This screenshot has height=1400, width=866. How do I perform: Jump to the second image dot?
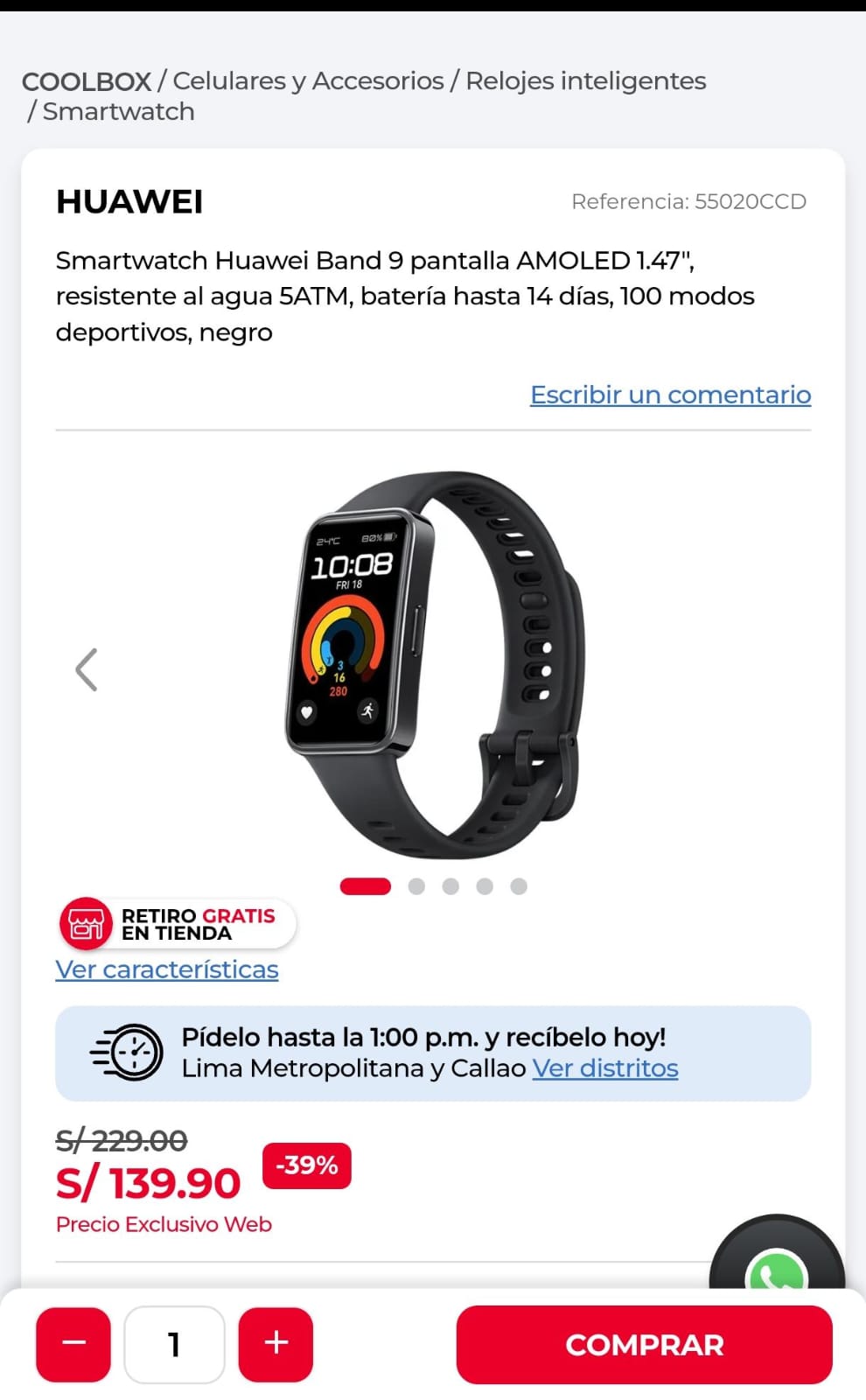(x=416, y=886)
